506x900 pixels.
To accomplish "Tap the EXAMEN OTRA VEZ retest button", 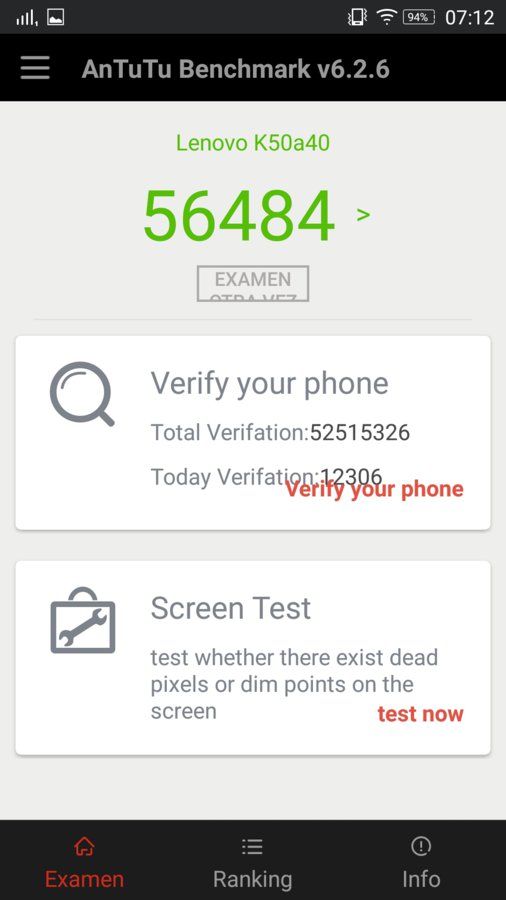I will coord(253,283).
